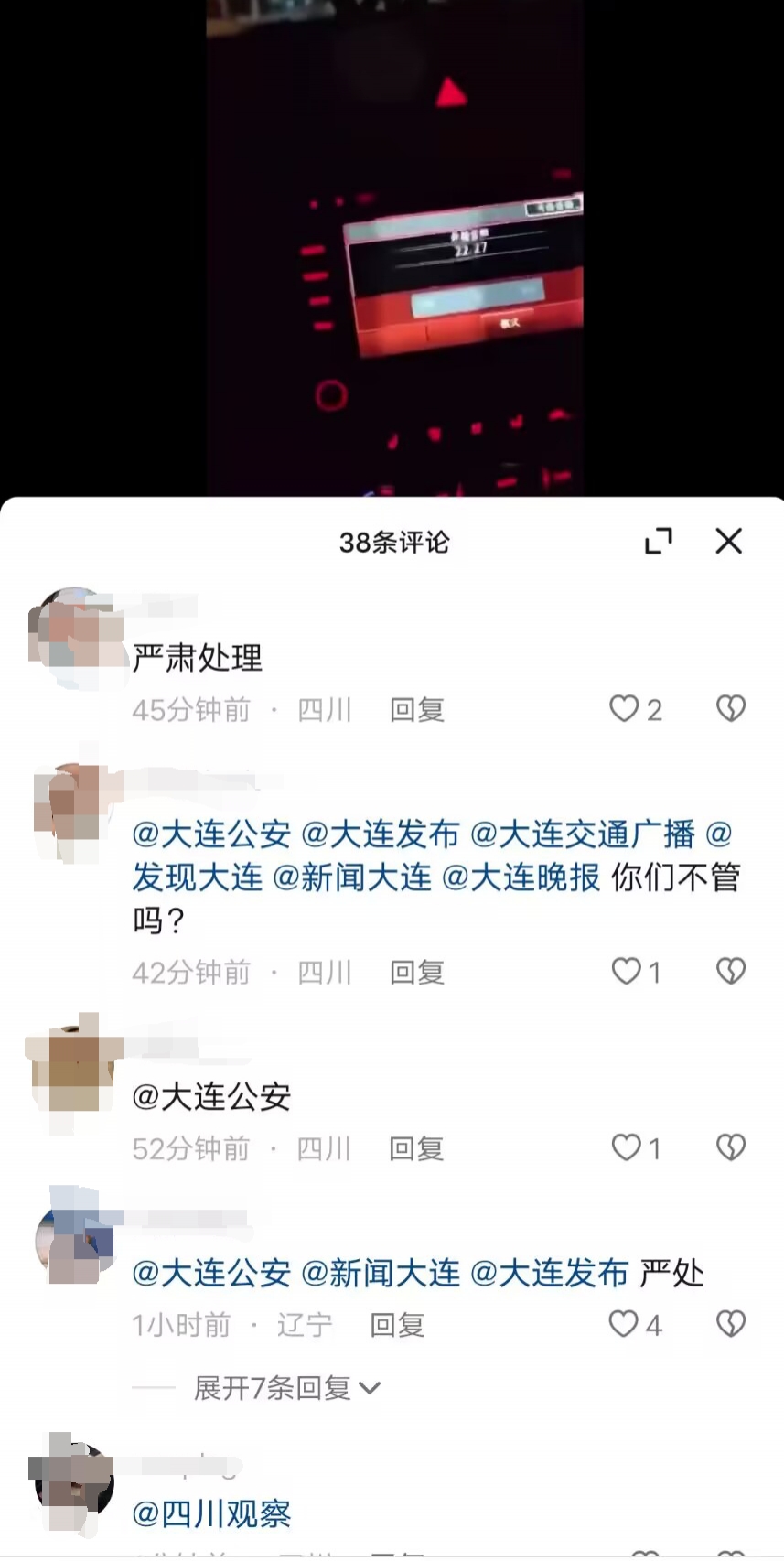The height and width of the screenshot is (1561, 784).
Task: Expand comments panel to full screen
Action: 659,541
